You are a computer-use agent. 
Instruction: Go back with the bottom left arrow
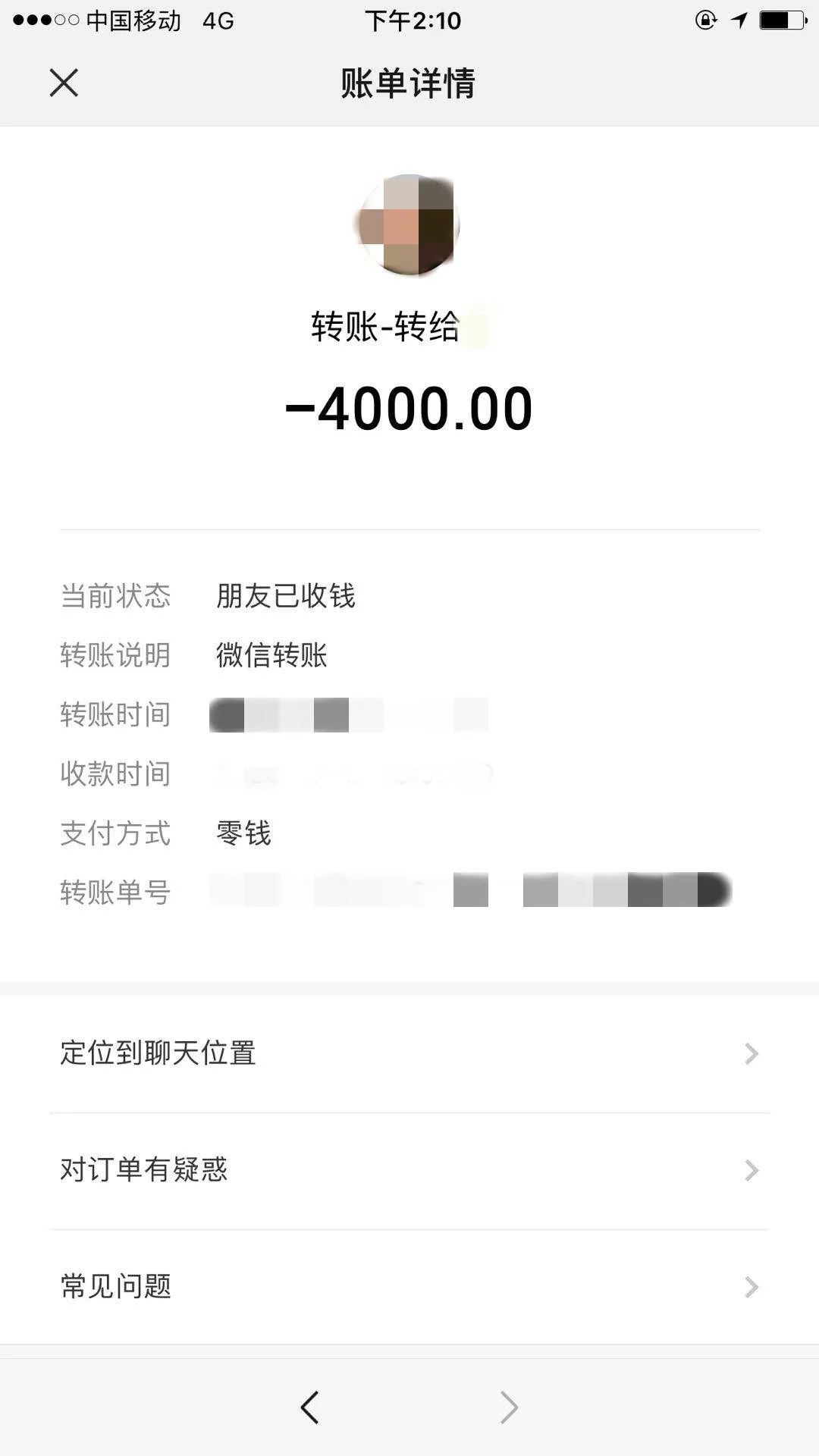click(309, 1407)
